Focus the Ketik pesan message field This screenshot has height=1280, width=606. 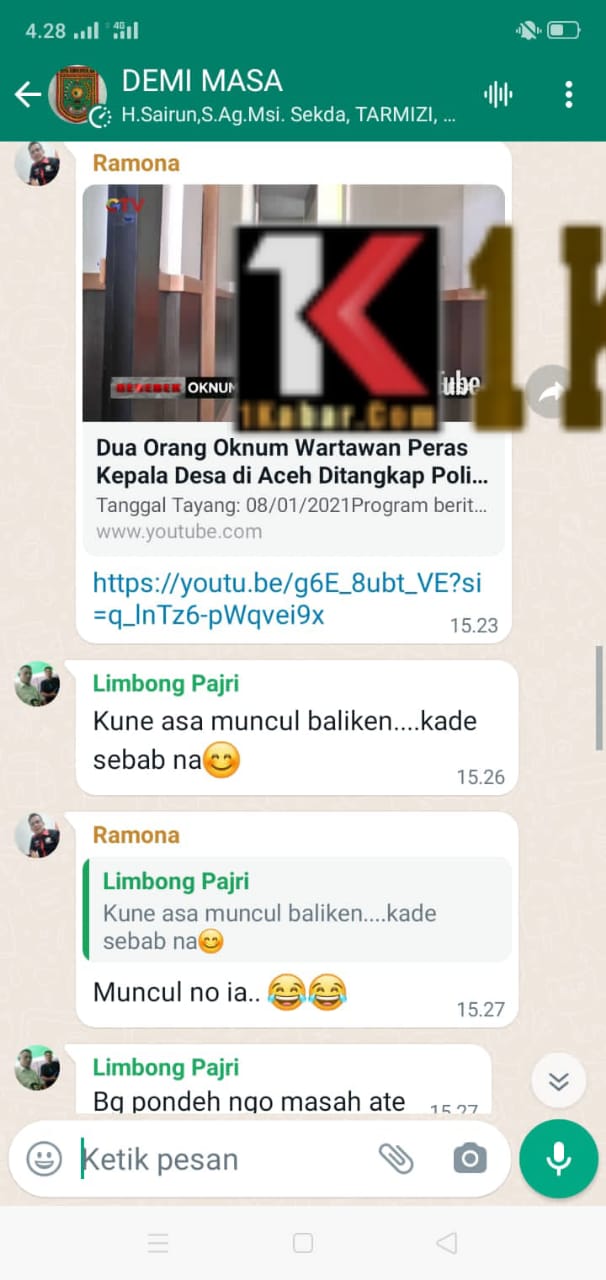point(220,1159)
